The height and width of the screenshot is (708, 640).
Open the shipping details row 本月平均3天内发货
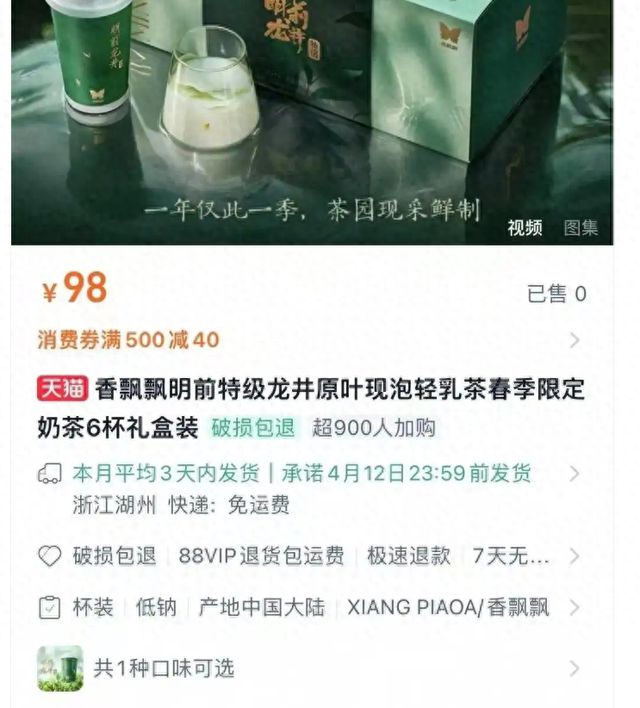click(310, 473)
